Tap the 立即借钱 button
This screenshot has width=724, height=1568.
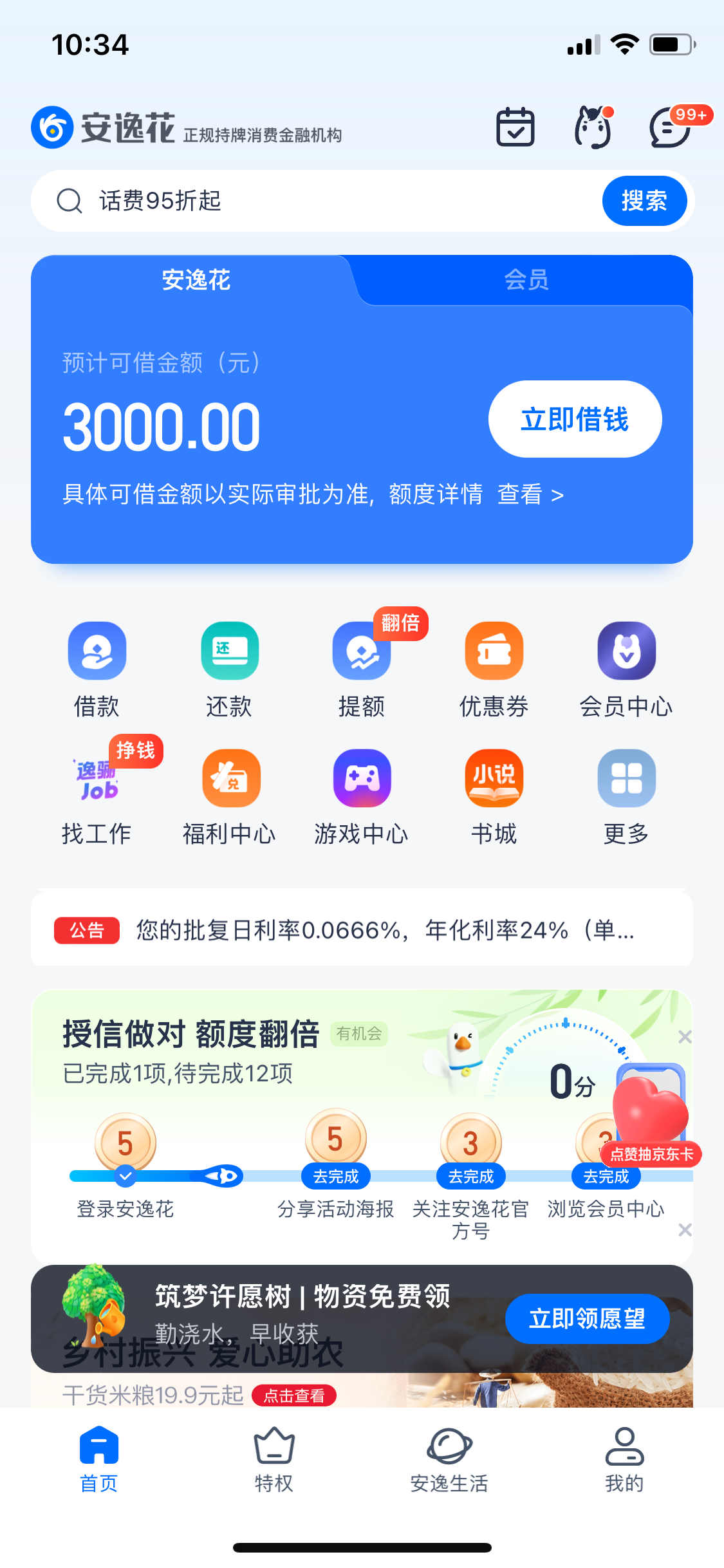[575, 420]
